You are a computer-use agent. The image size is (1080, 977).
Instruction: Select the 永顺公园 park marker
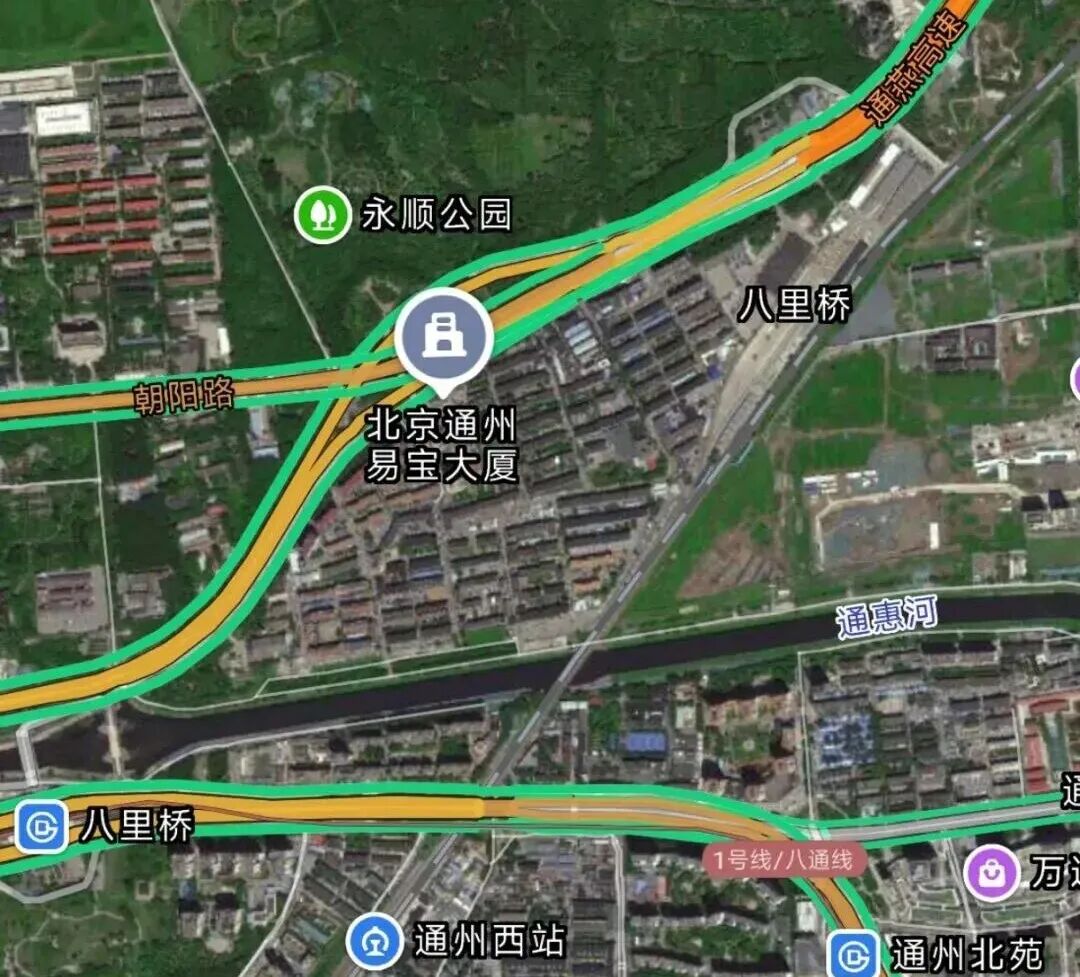322,215
